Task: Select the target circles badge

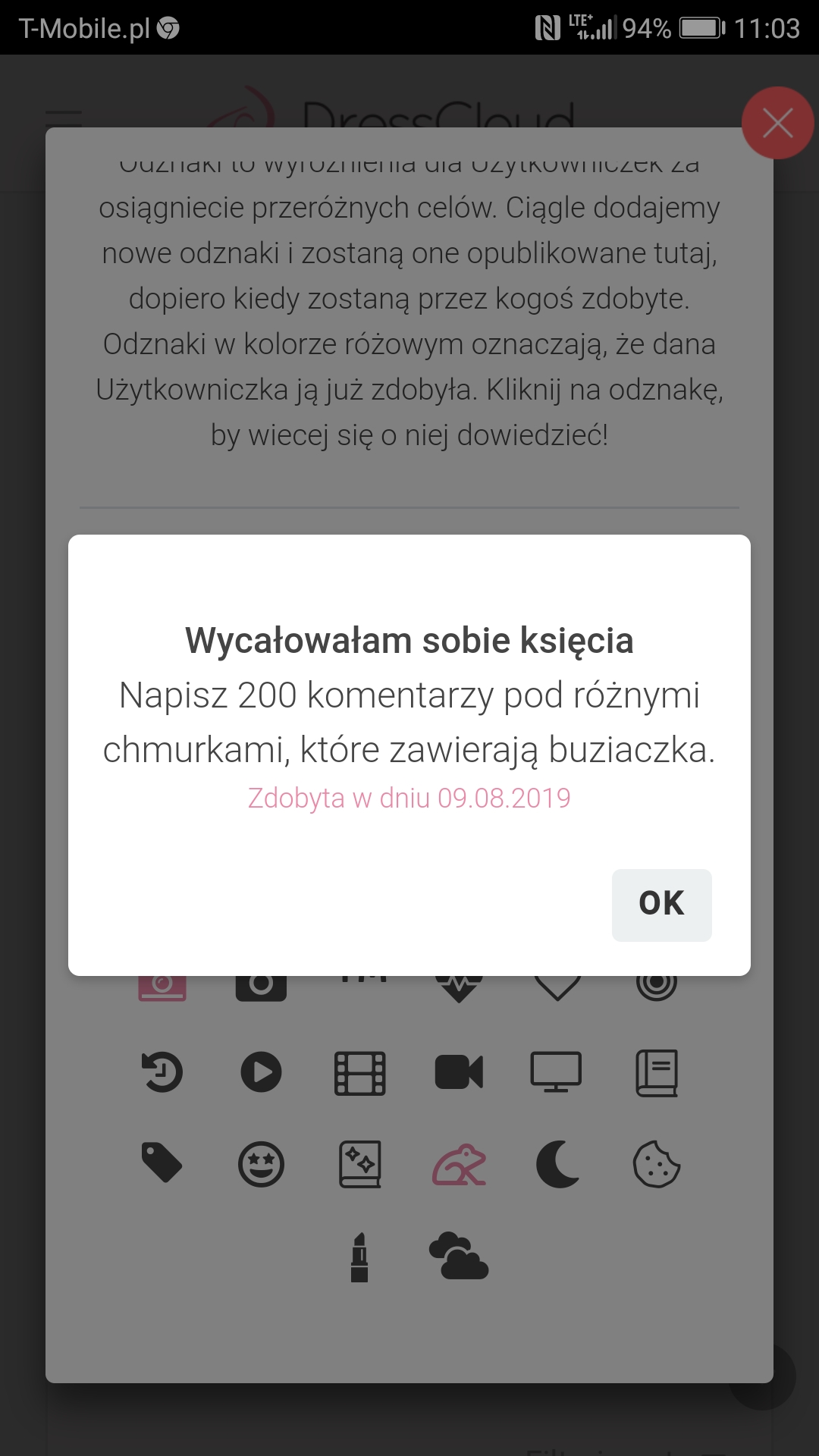Action: (x=657, y=982)
